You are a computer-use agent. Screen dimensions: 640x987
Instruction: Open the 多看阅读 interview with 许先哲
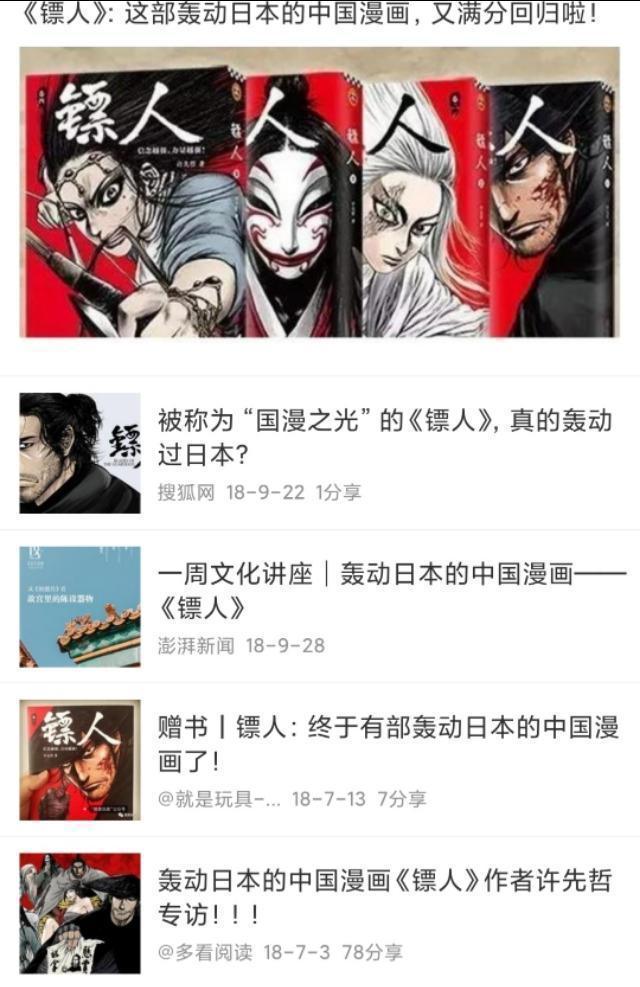[384, 897]
